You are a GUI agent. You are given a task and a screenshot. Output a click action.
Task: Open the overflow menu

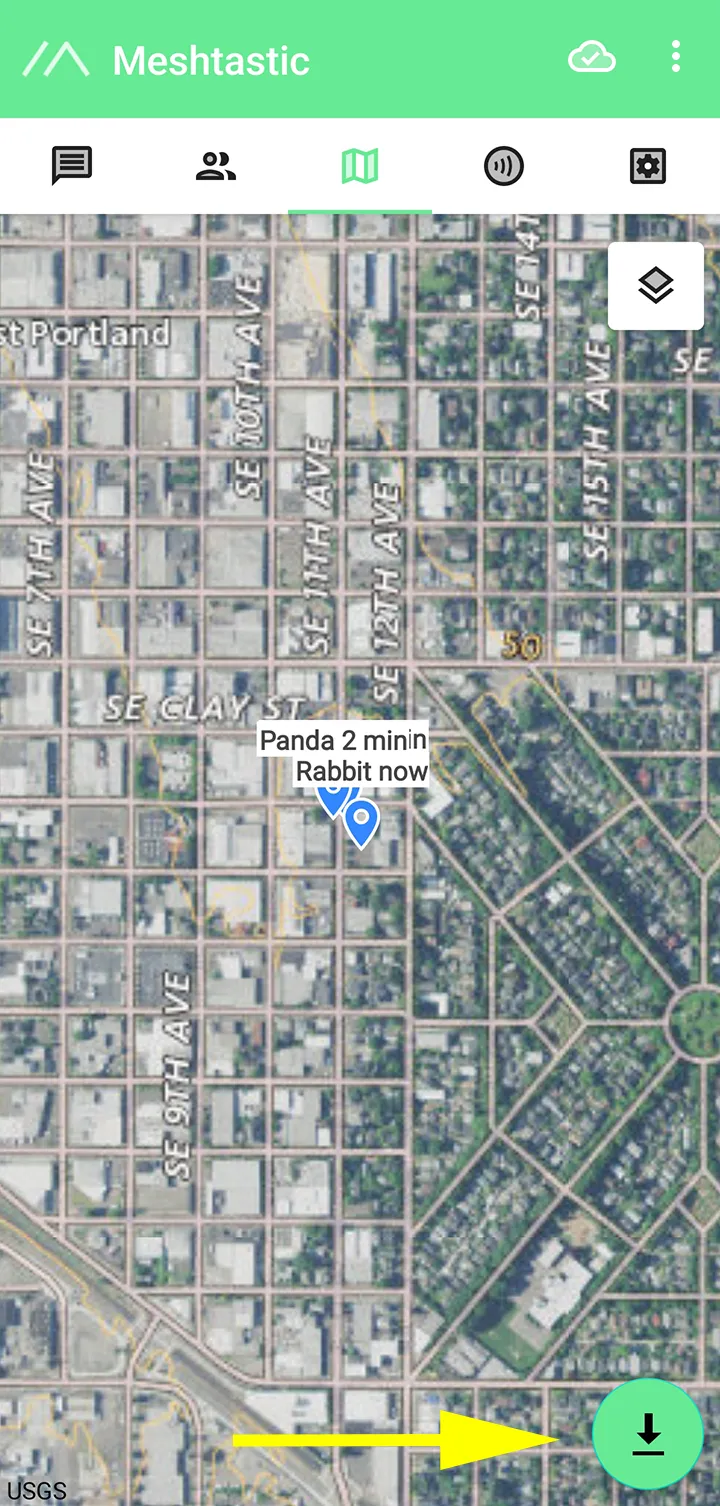click(x=676, y=58)
